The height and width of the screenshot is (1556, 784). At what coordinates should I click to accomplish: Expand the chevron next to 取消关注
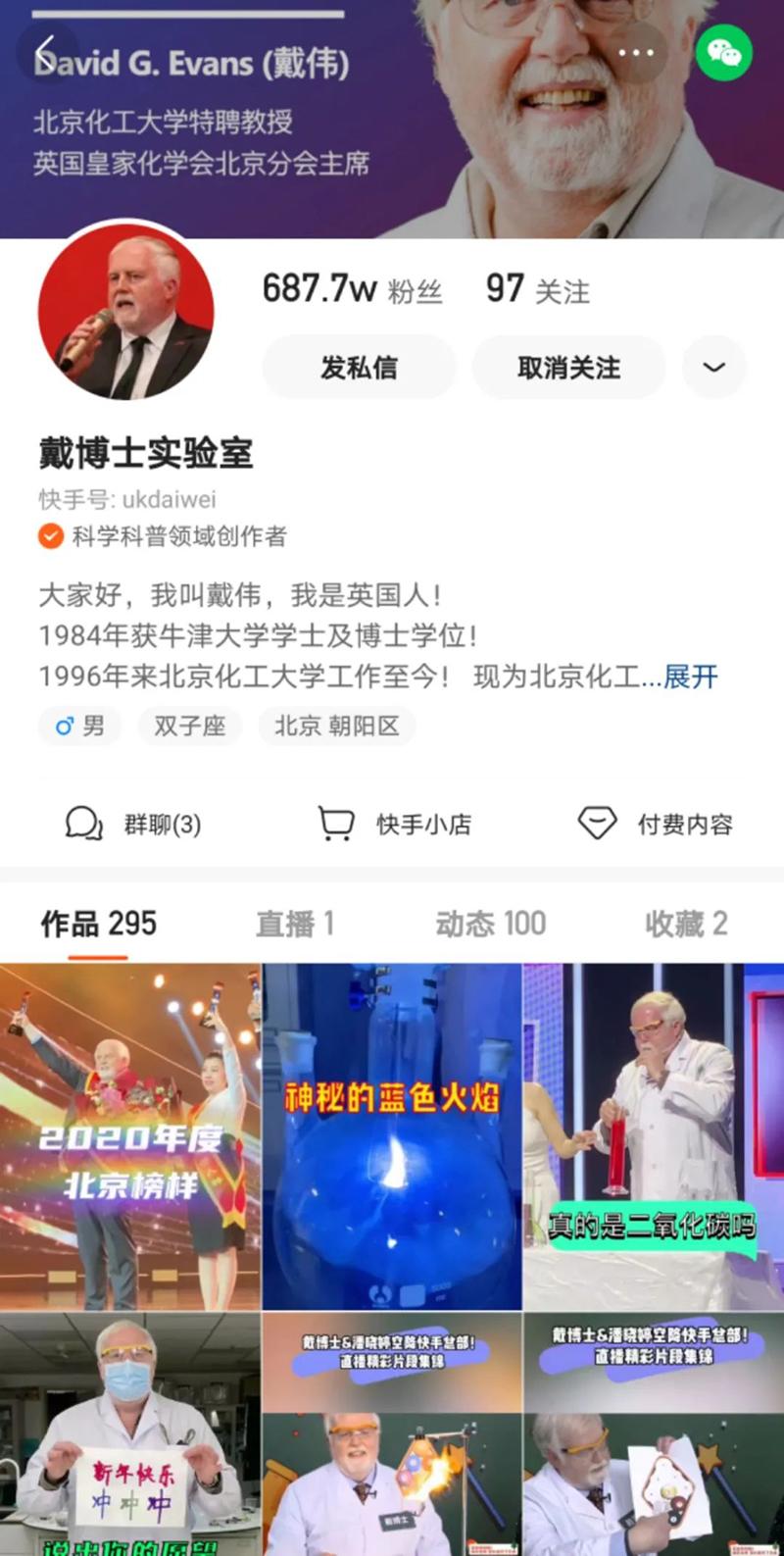(714, 368)
